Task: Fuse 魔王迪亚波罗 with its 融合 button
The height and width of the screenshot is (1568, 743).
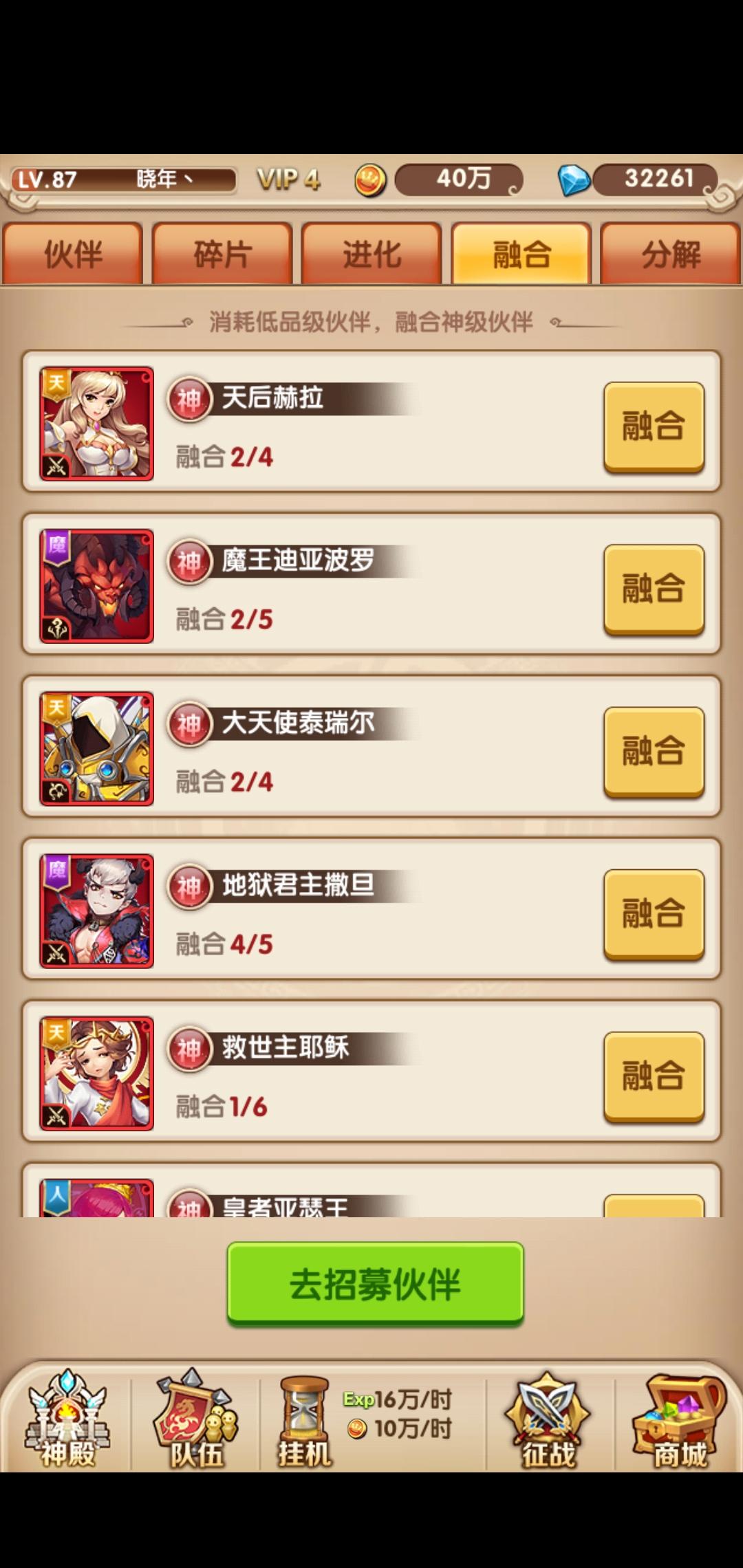Action: pos(654,588)
